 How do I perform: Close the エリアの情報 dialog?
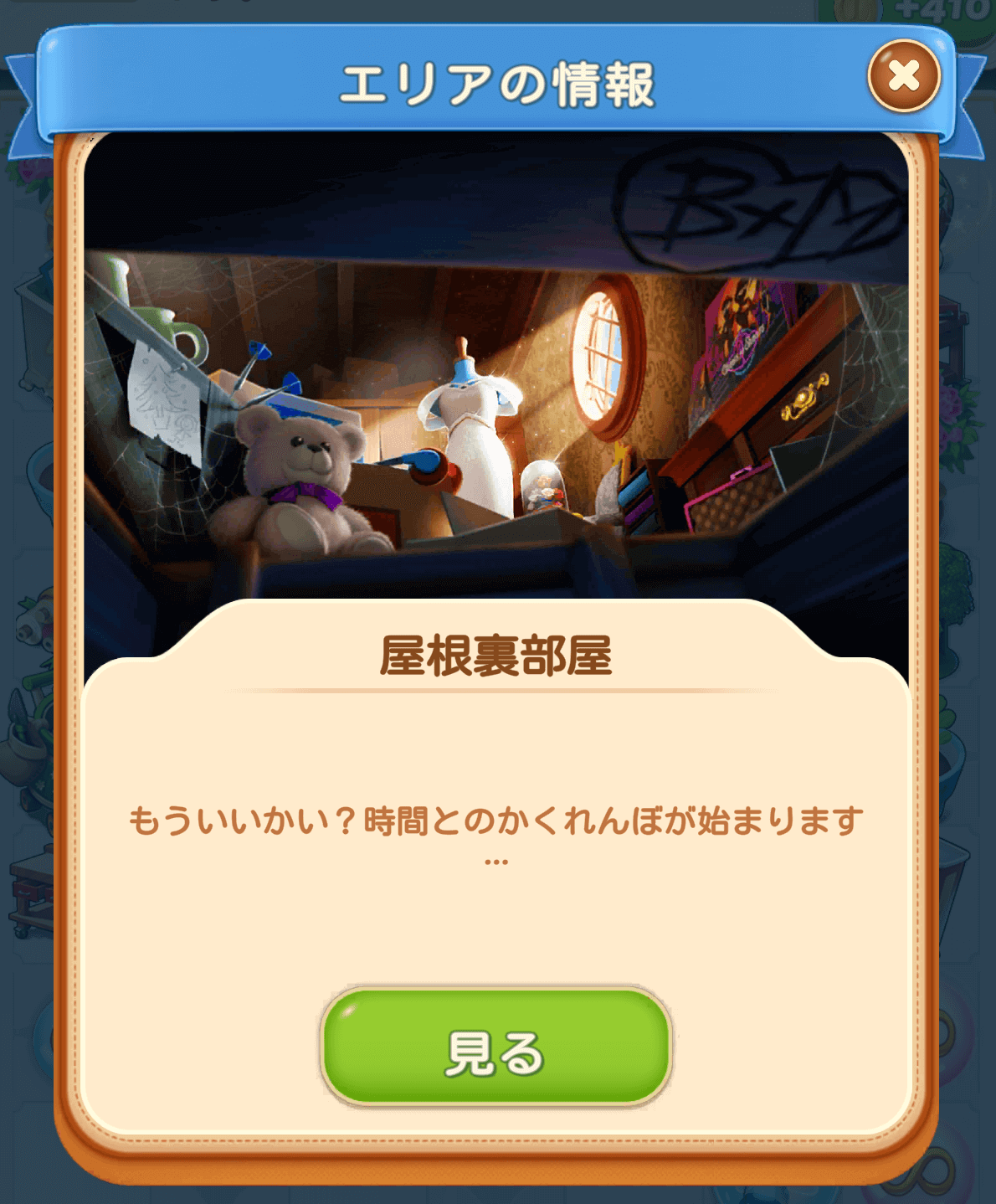tap(904, 76)
